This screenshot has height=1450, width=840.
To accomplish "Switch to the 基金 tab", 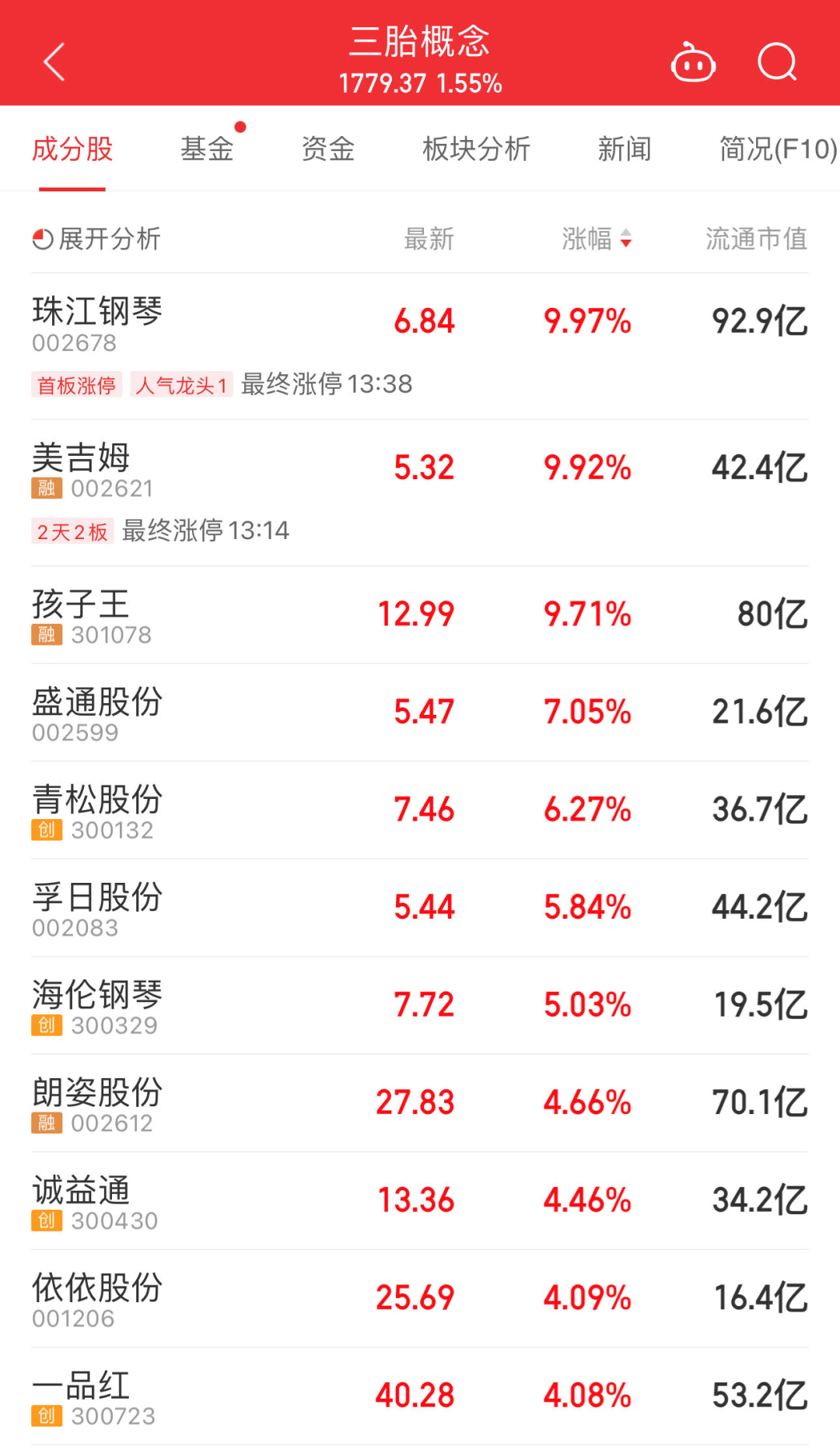I will (x=207, y=149).
